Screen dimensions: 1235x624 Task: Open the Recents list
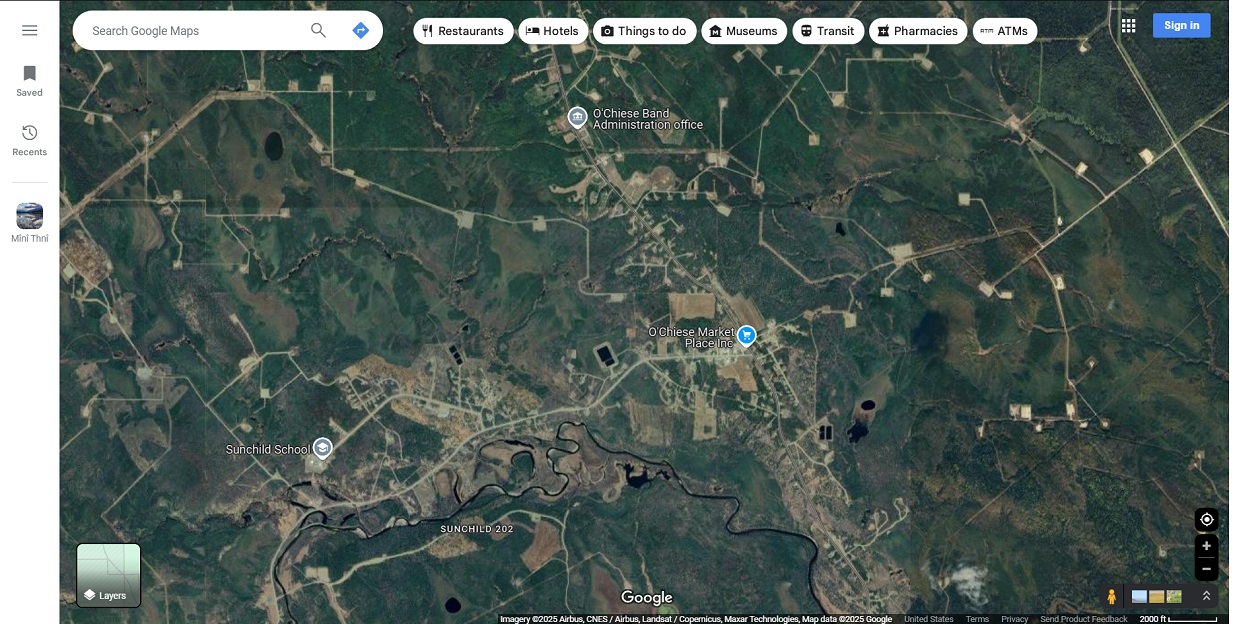tap(30, 140)
